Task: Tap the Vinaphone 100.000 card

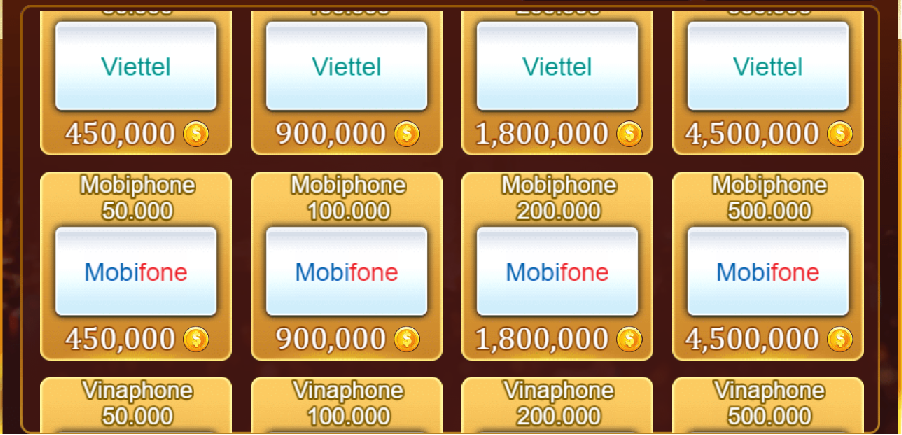Action: tap(347, 405)
